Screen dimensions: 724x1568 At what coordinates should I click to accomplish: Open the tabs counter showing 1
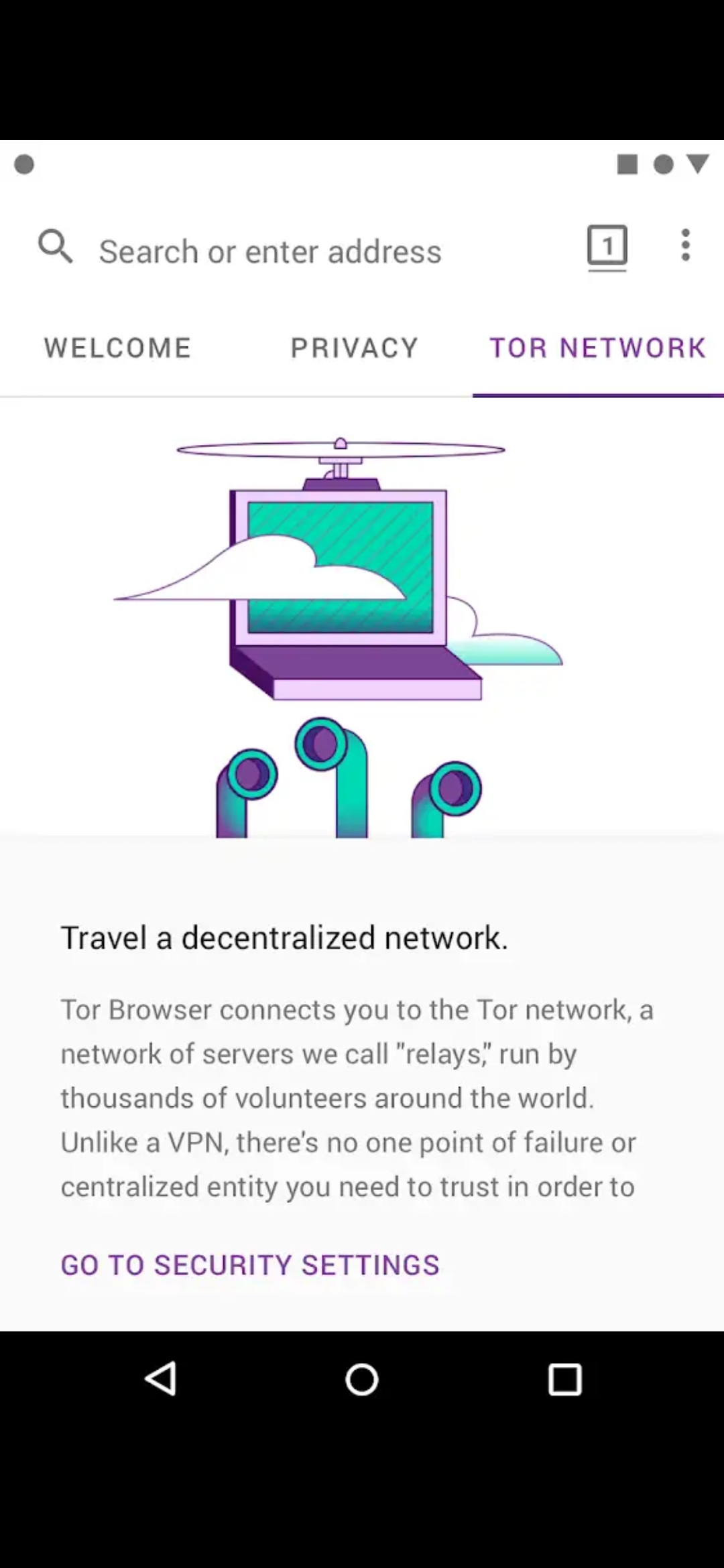pos(607,247)
